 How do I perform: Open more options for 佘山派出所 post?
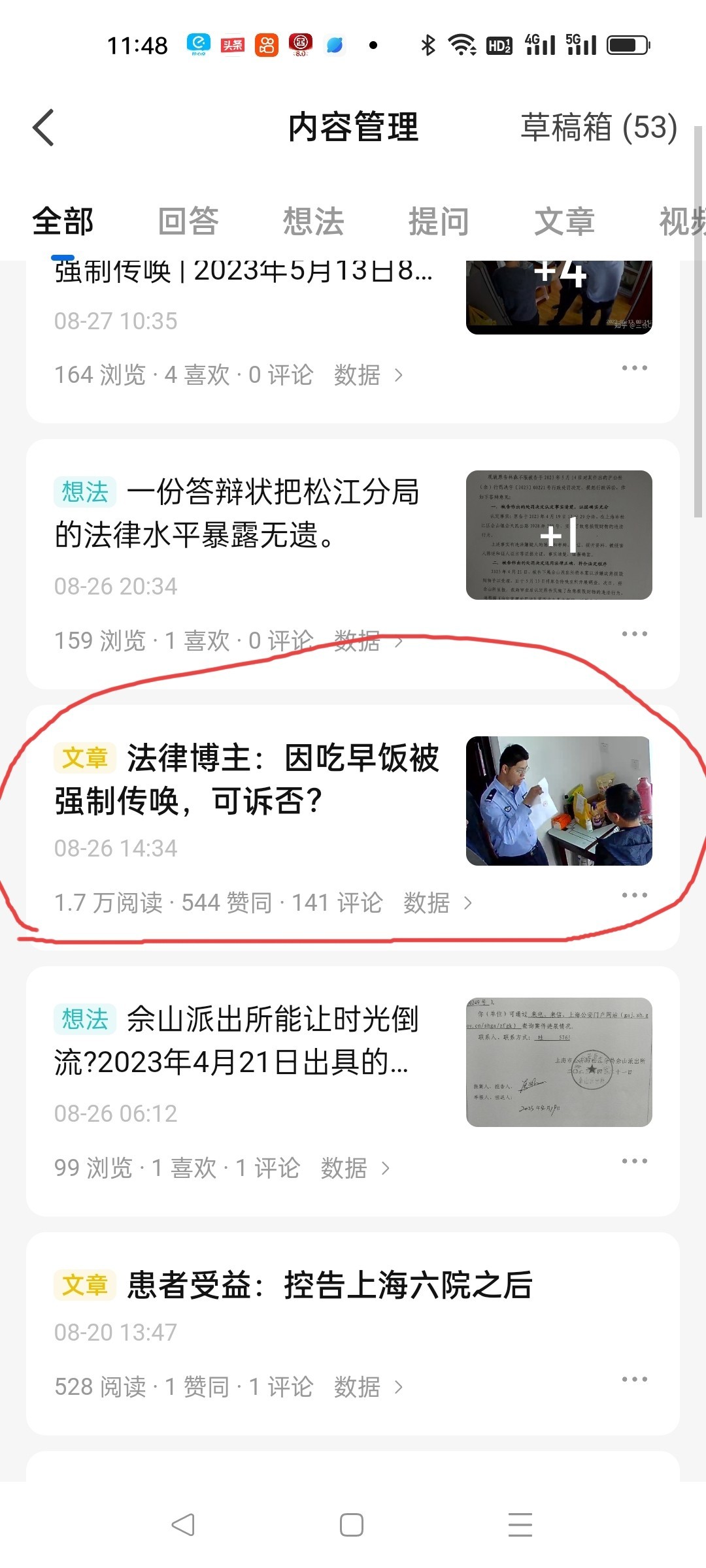(634, 1161)
